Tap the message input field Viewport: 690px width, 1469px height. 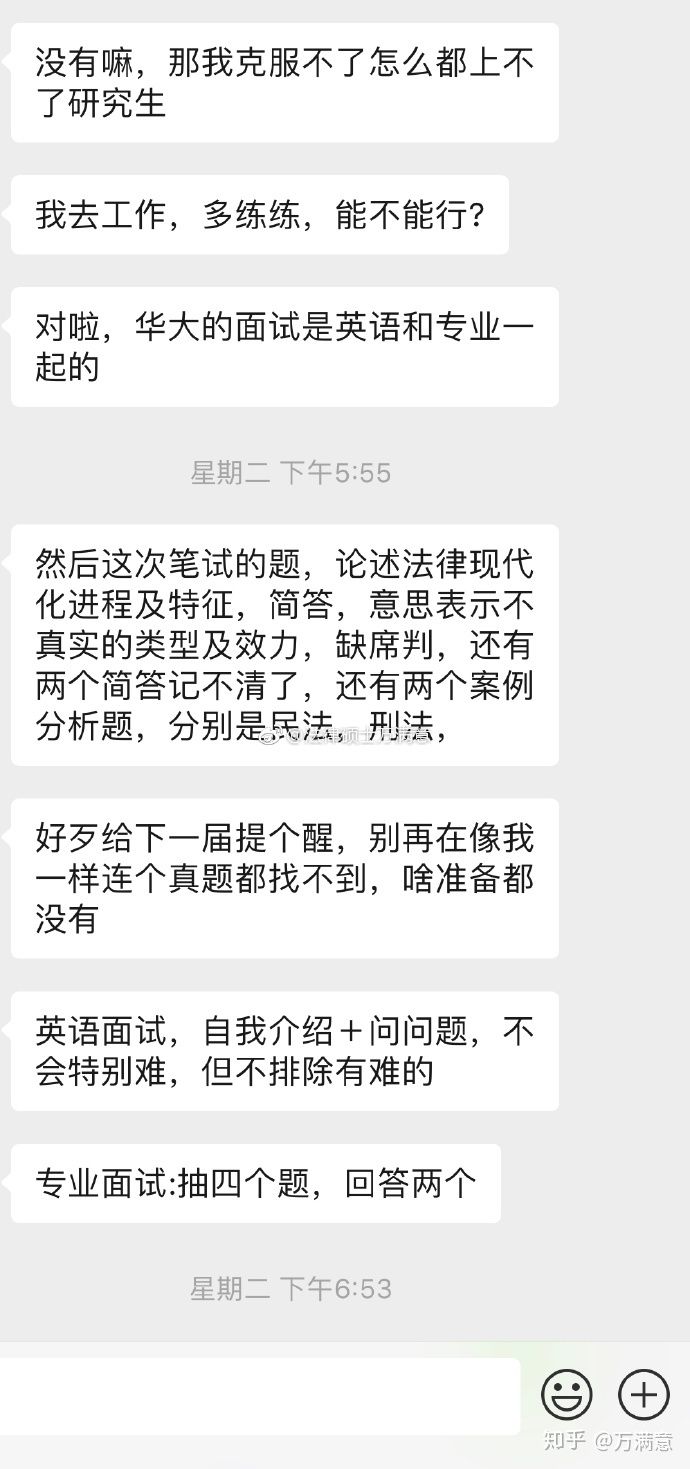[258, 1395]
